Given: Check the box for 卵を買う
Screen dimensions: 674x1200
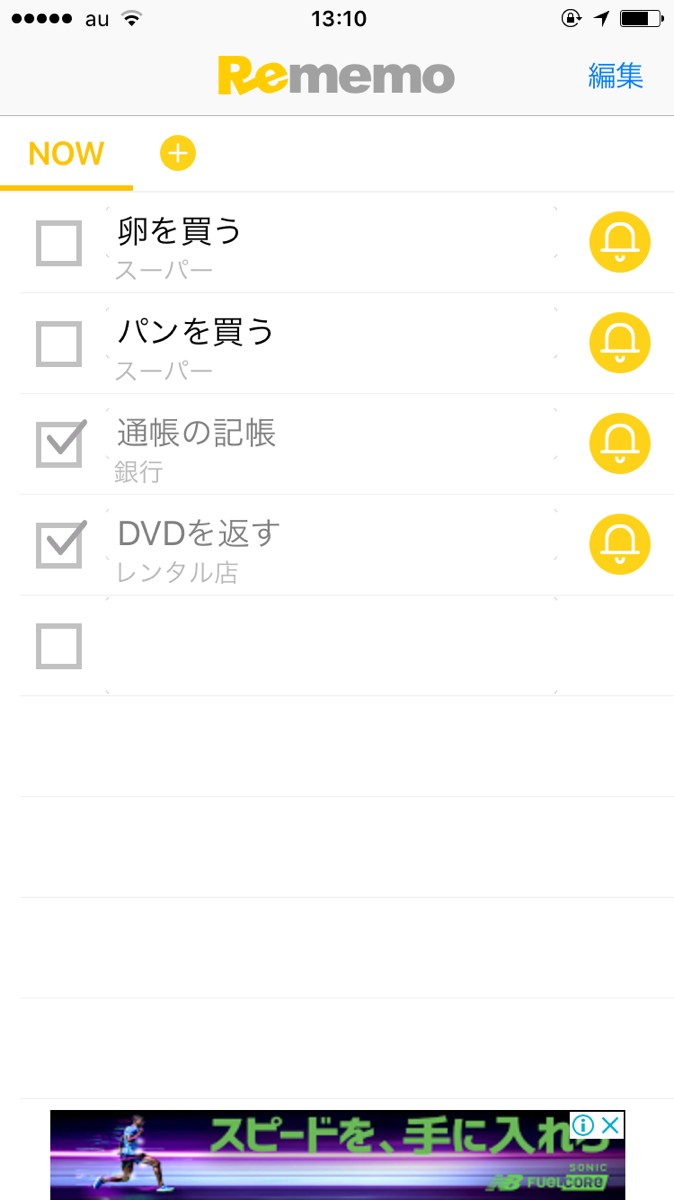Looking at the screenshot, I should pos(59,243).
